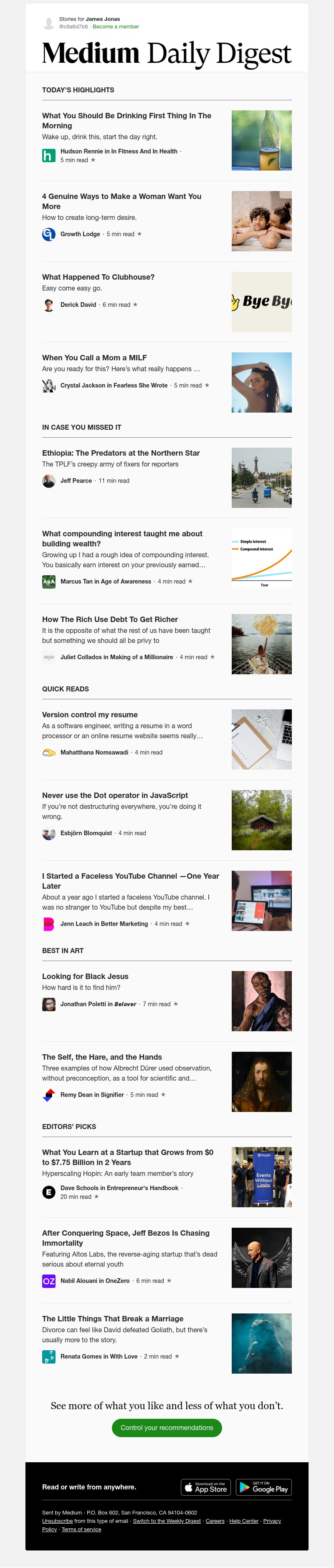The height and width of the screenshot is (1568, 334).
Task: Open 'How The Rich Use Debt To Get Richer'
Action: pyautogui.click(x=109, y=619)
